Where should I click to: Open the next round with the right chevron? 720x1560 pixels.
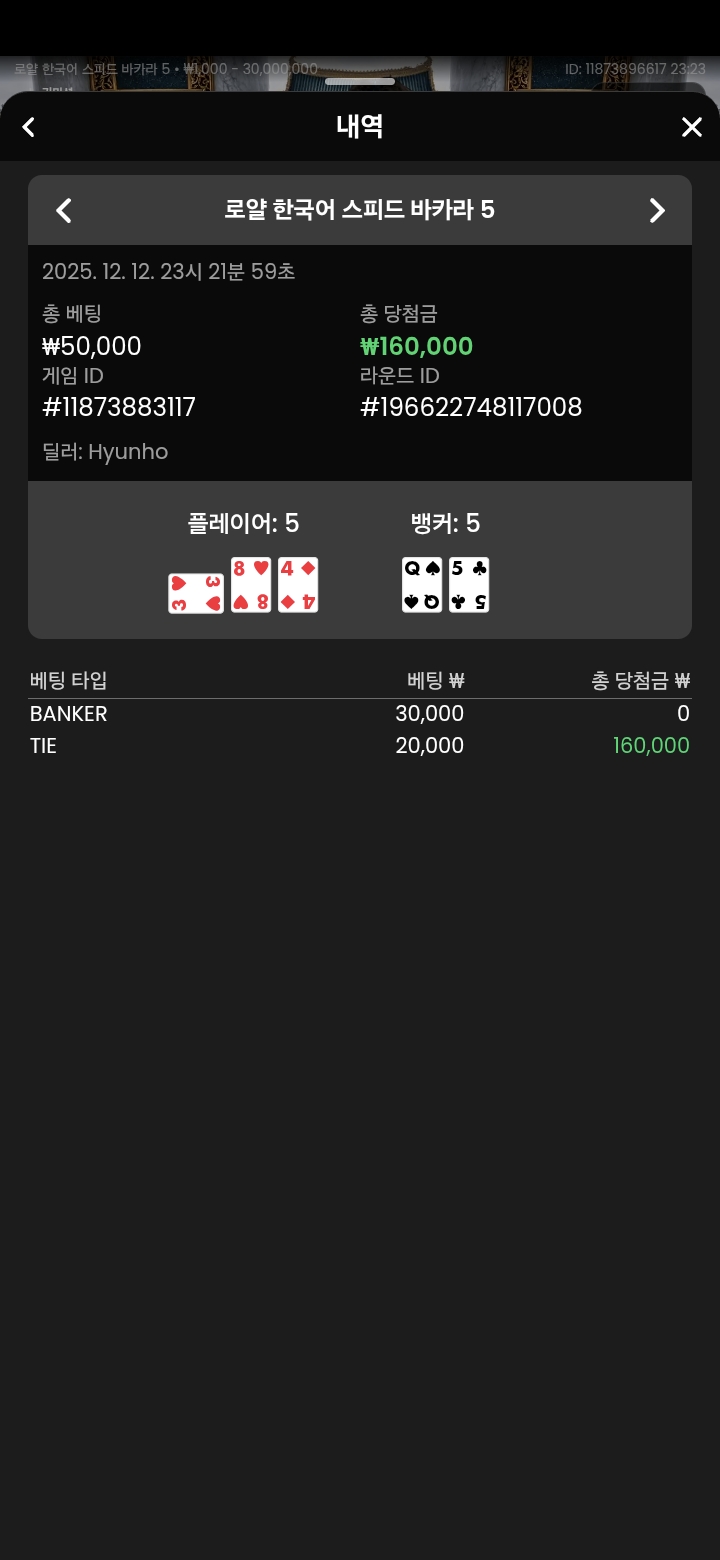(657, 210)
